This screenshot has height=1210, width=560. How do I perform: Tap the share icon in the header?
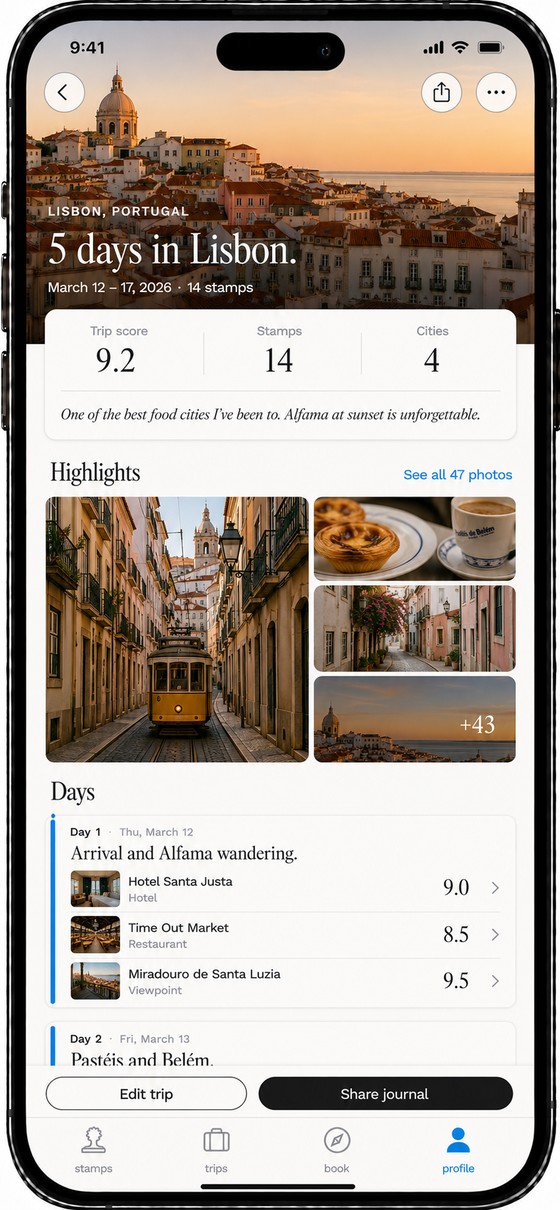click(442, 93)
